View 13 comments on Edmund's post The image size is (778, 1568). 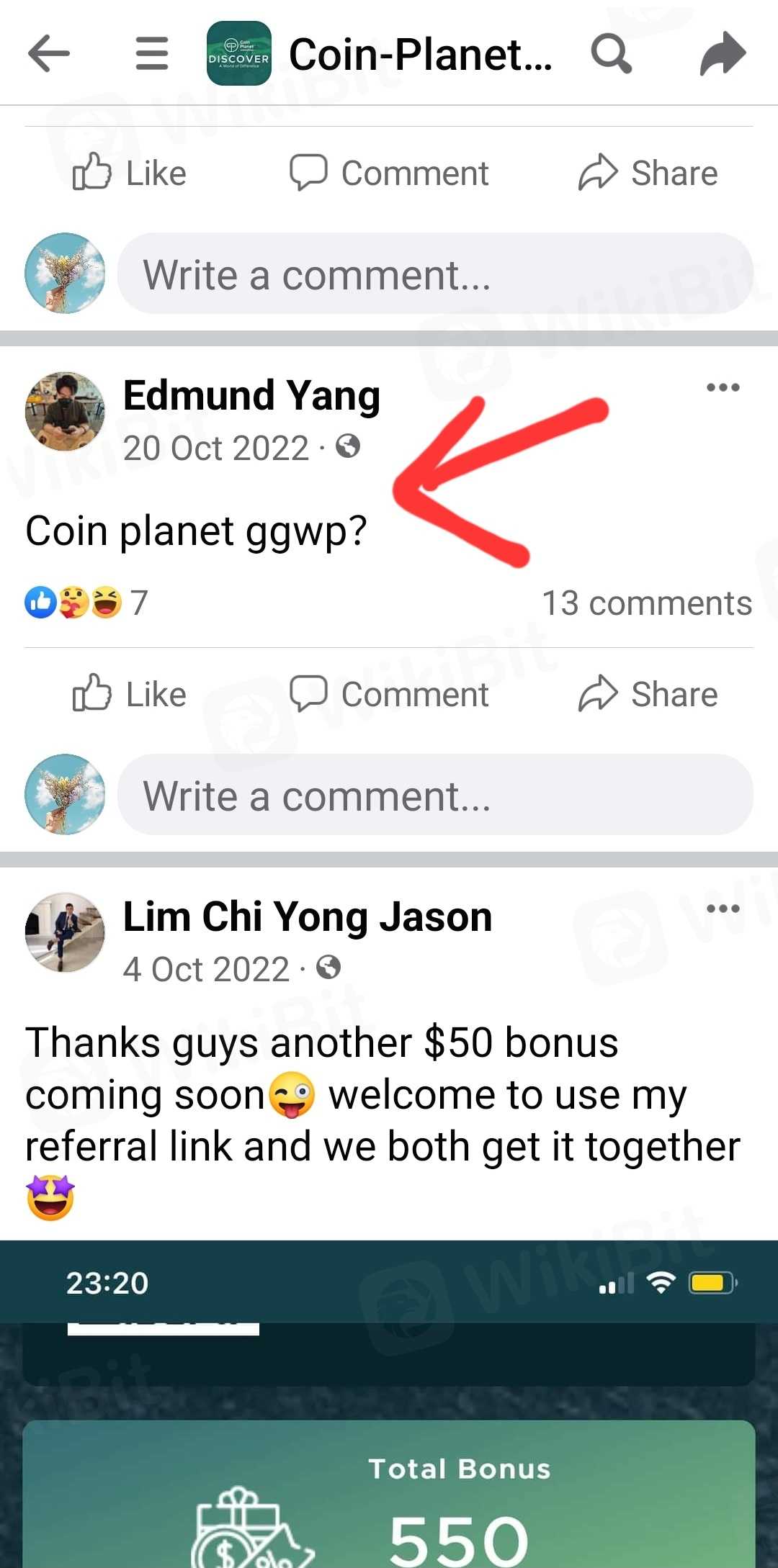coord(646,603)
